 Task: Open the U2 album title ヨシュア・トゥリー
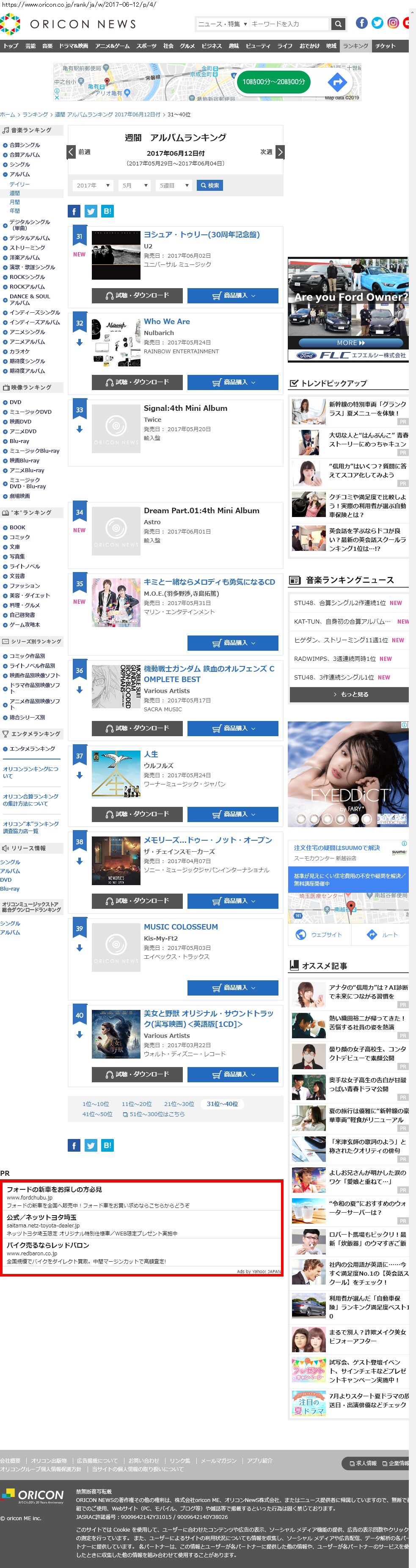click(x=201, y=234)
